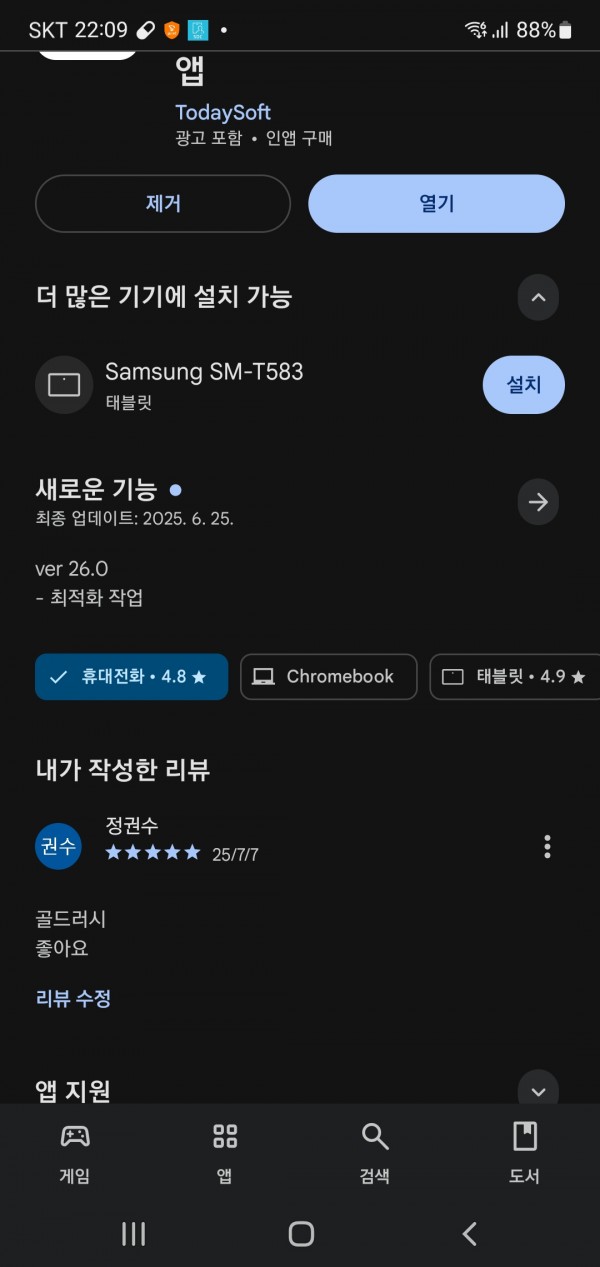The width and height of the screenshot is (600, 1267).
Task: Switch to the 게임 tab
Action: coord(75,1153)
